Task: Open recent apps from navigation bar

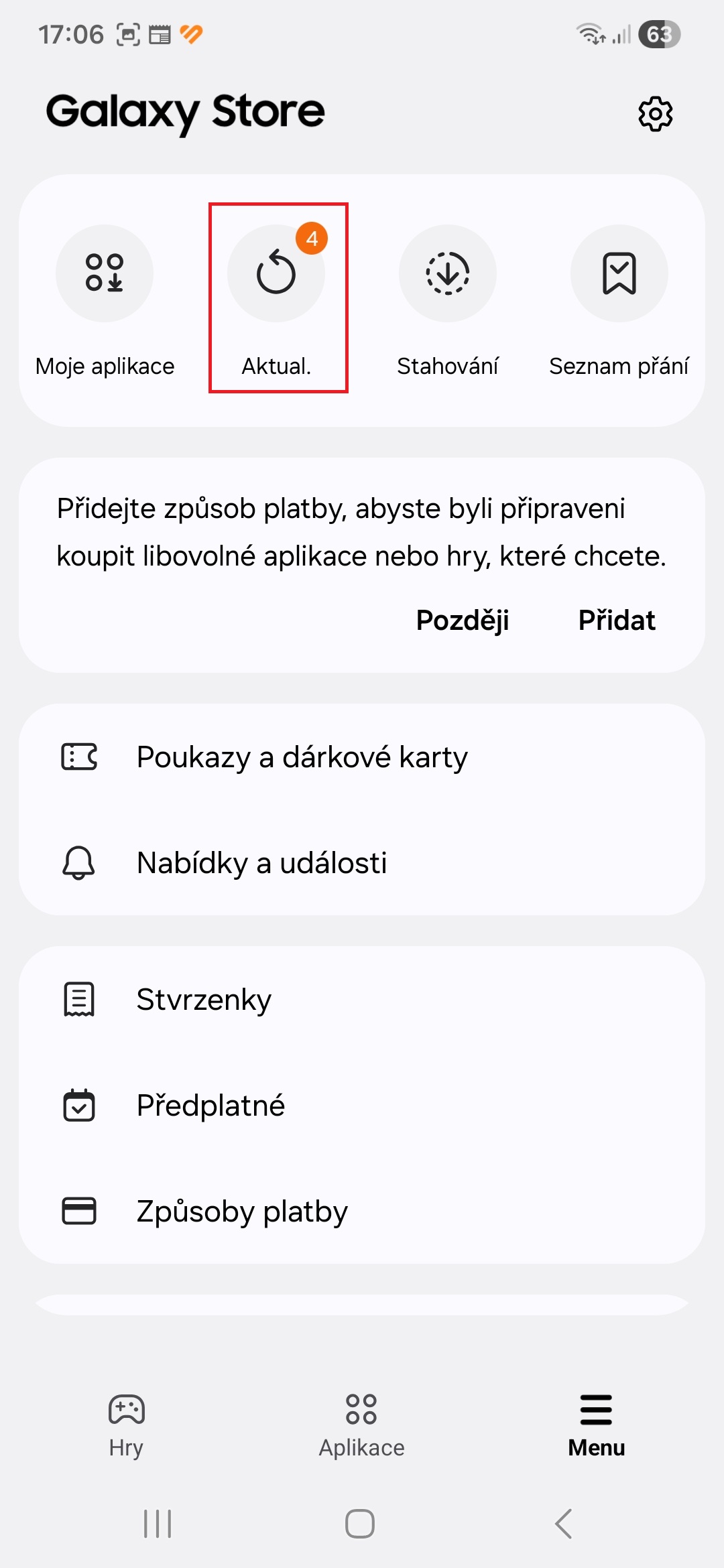Action: pos(158,1524)
